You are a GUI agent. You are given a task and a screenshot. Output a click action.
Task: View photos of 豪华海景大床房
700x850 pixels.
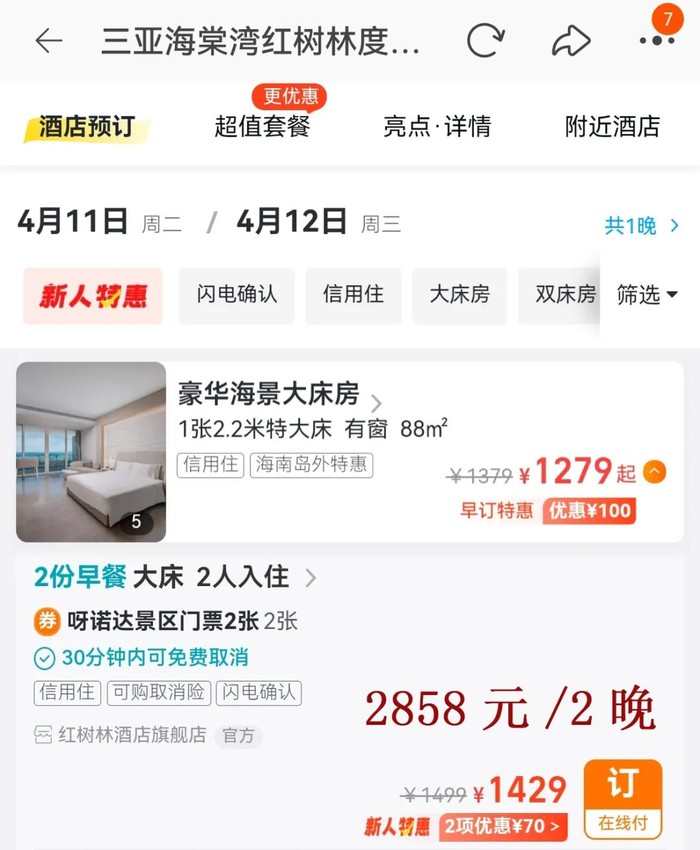(x=91, y=451)
